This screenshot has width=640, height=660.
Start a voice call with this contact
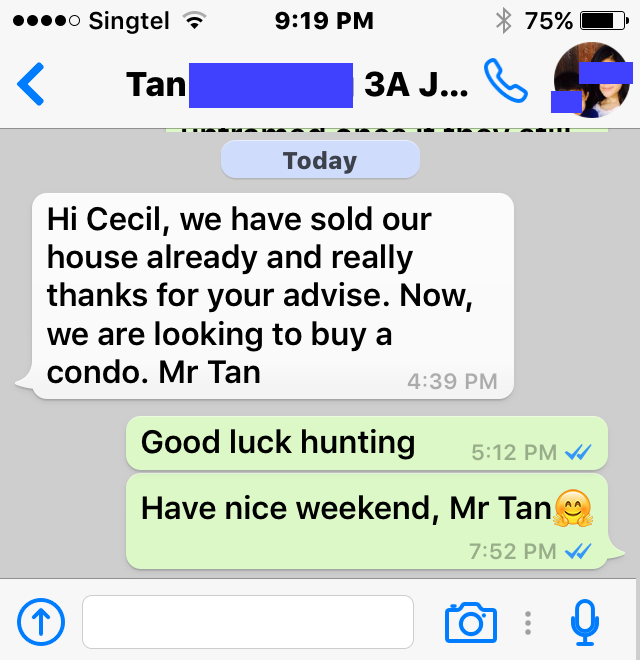505,83
